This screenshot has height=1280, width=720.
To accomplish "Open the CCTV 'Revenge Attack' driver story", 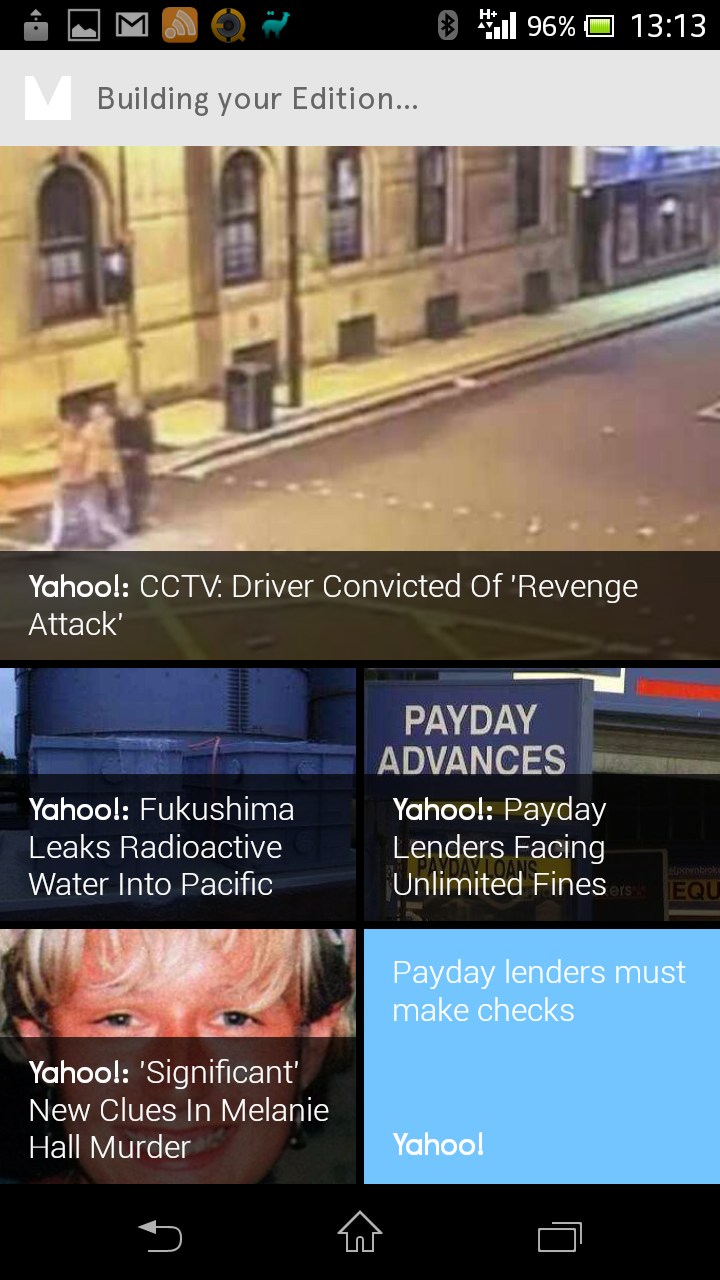I will (x=360, y=403).
